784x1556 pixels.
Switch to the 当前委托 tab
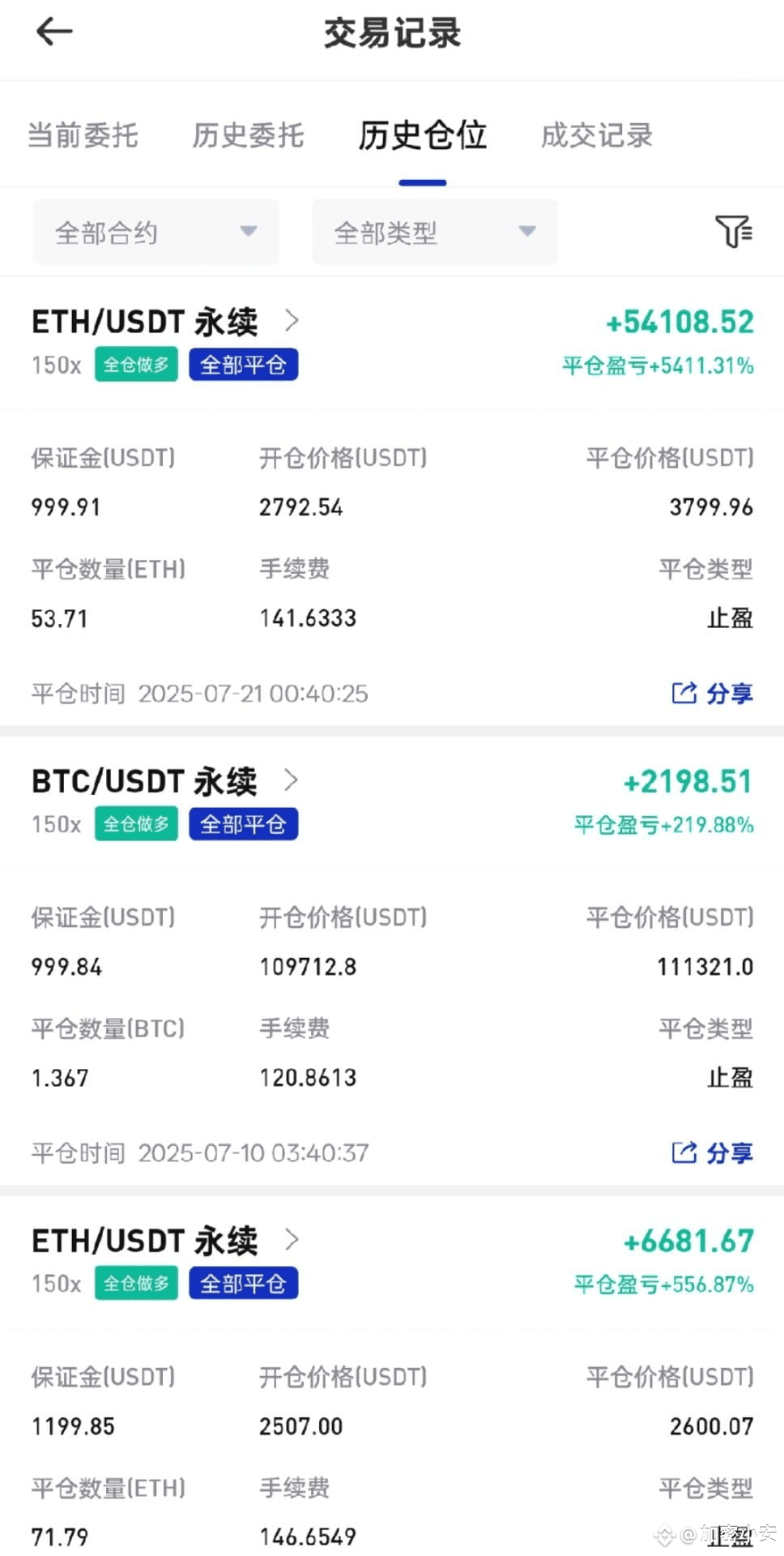(83, 135)
